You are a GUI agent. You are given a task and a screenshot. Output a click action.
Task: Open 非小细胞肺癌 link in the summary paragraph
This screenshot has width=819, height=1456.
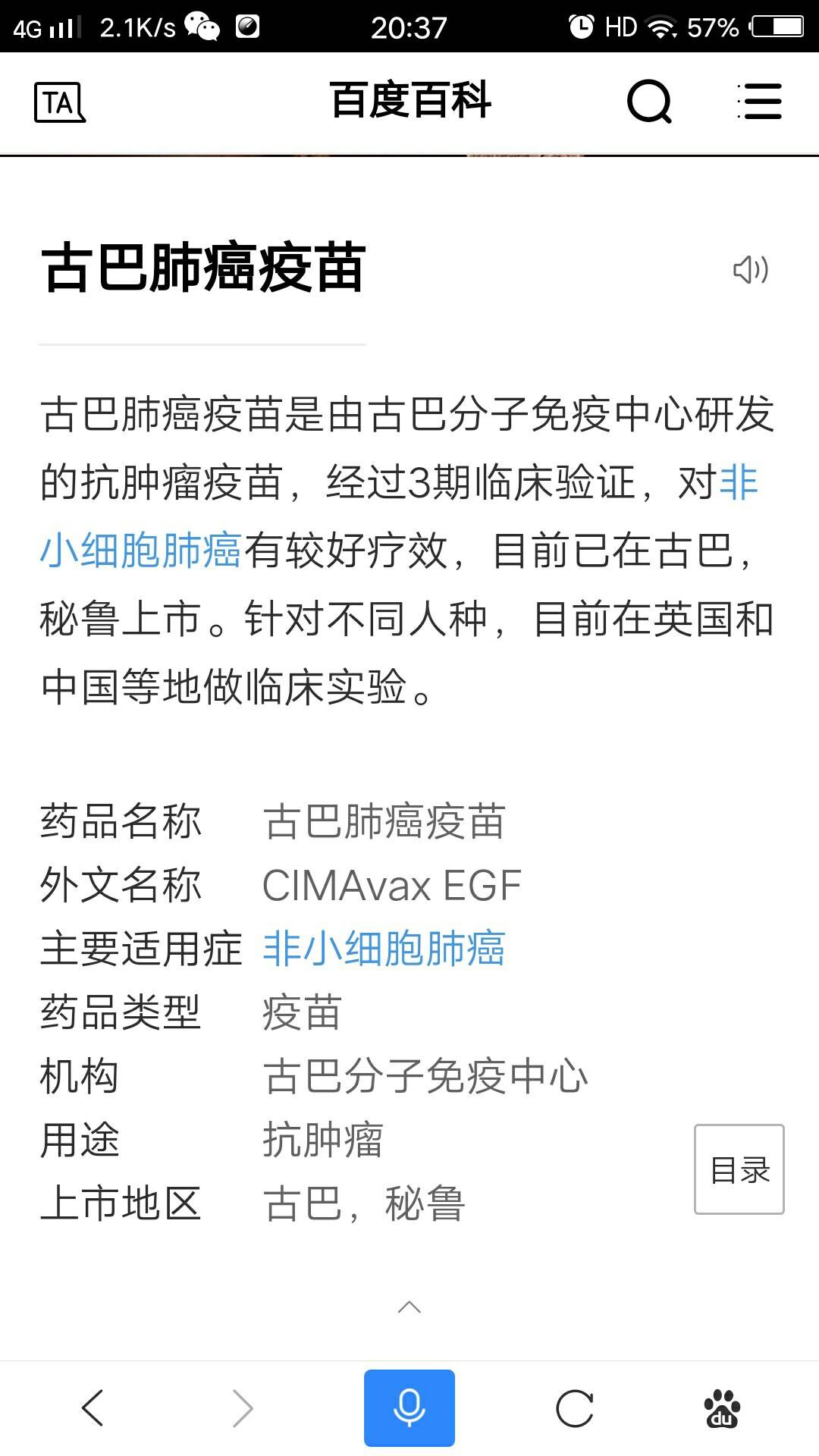141,550
